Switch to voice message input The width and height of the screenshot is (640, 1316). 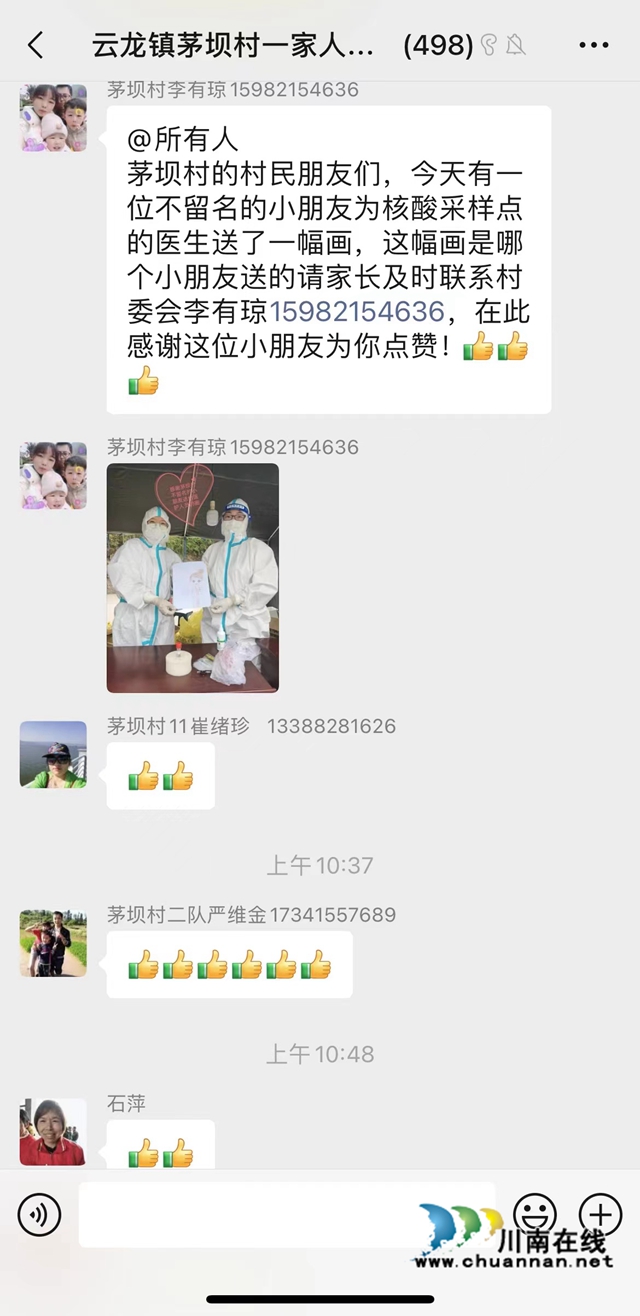tap(39, 1215)
